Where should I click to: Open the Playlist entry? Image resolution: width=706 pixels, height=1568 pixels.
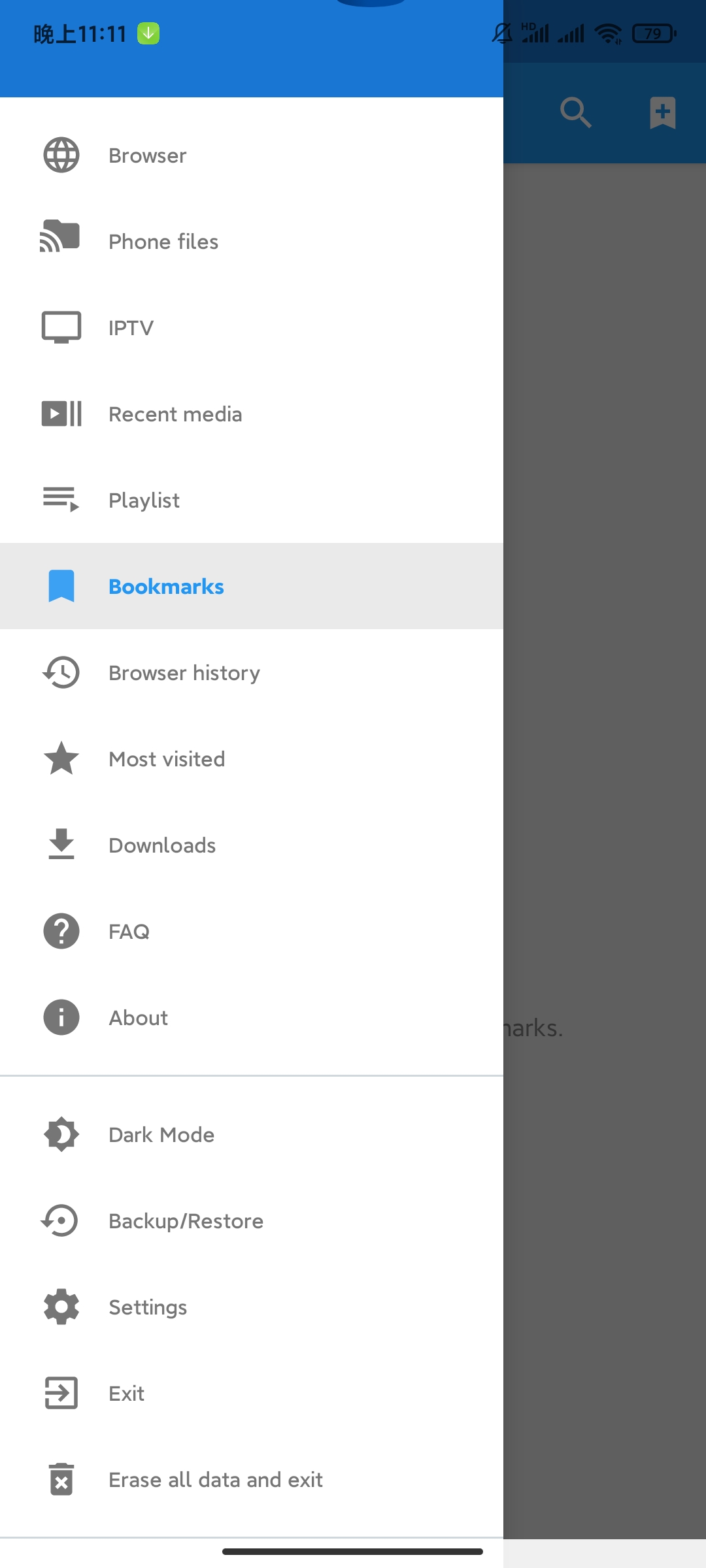tap(144, 500)
